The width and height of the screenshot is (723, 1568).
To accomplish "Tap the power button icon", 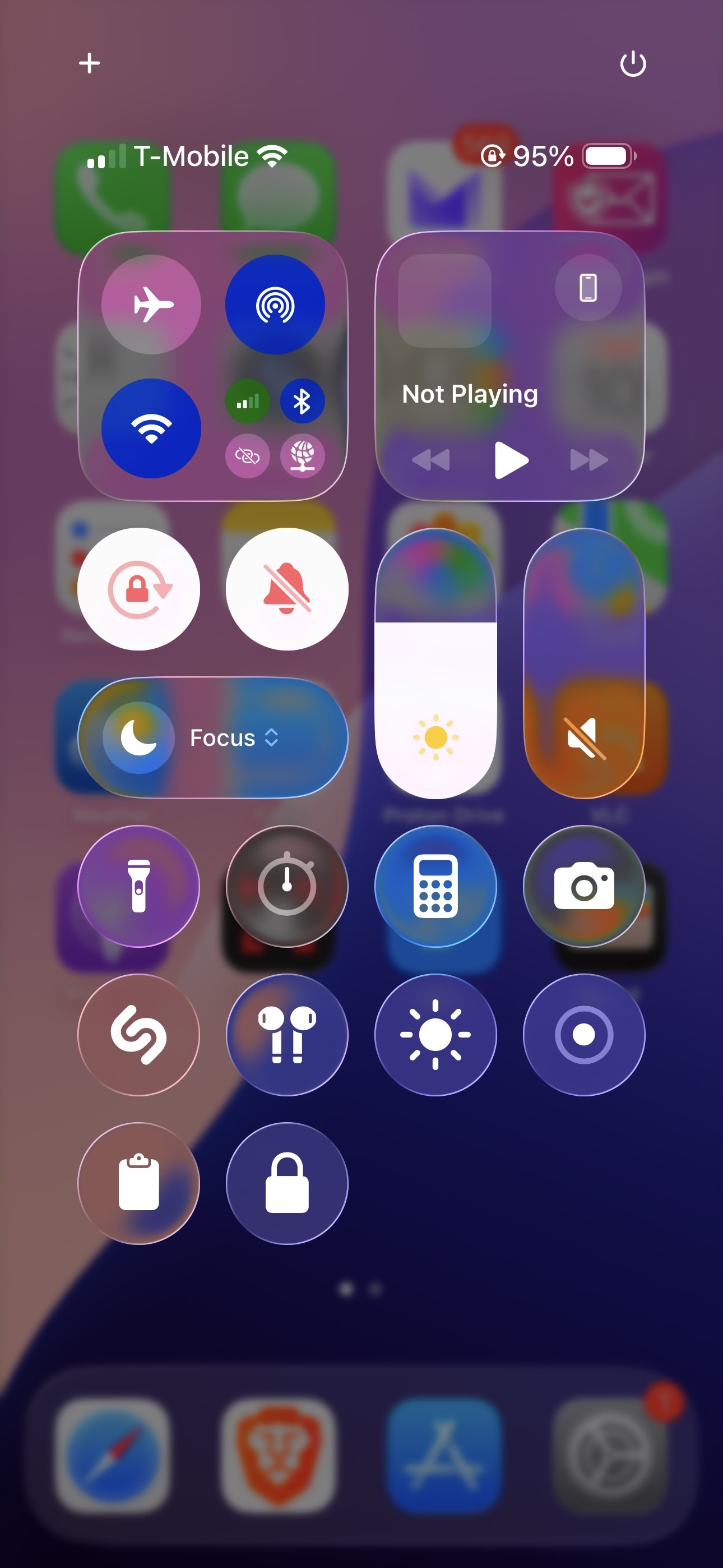I will tap(632, 63).
